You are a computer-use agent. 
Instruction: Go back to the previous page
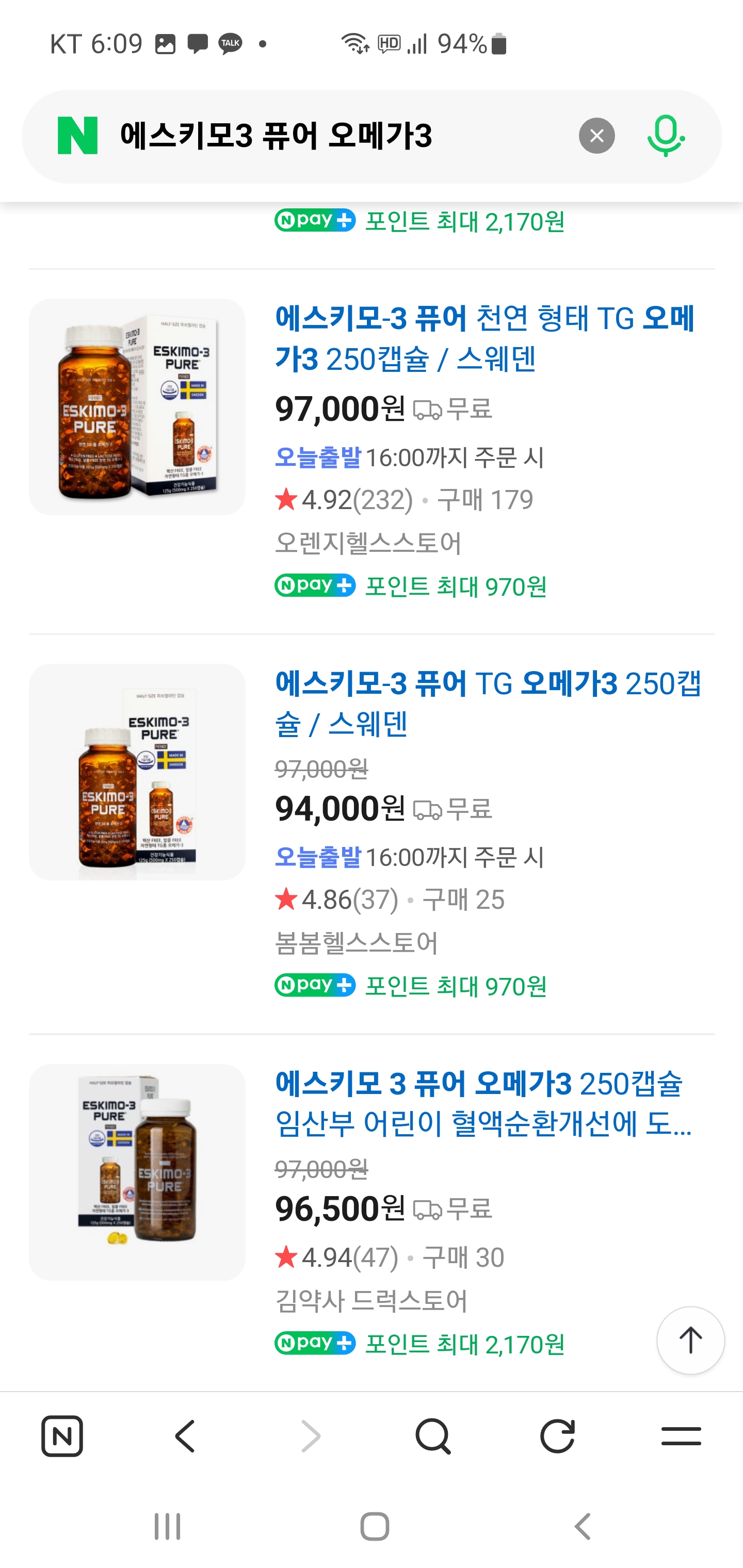186,1436
